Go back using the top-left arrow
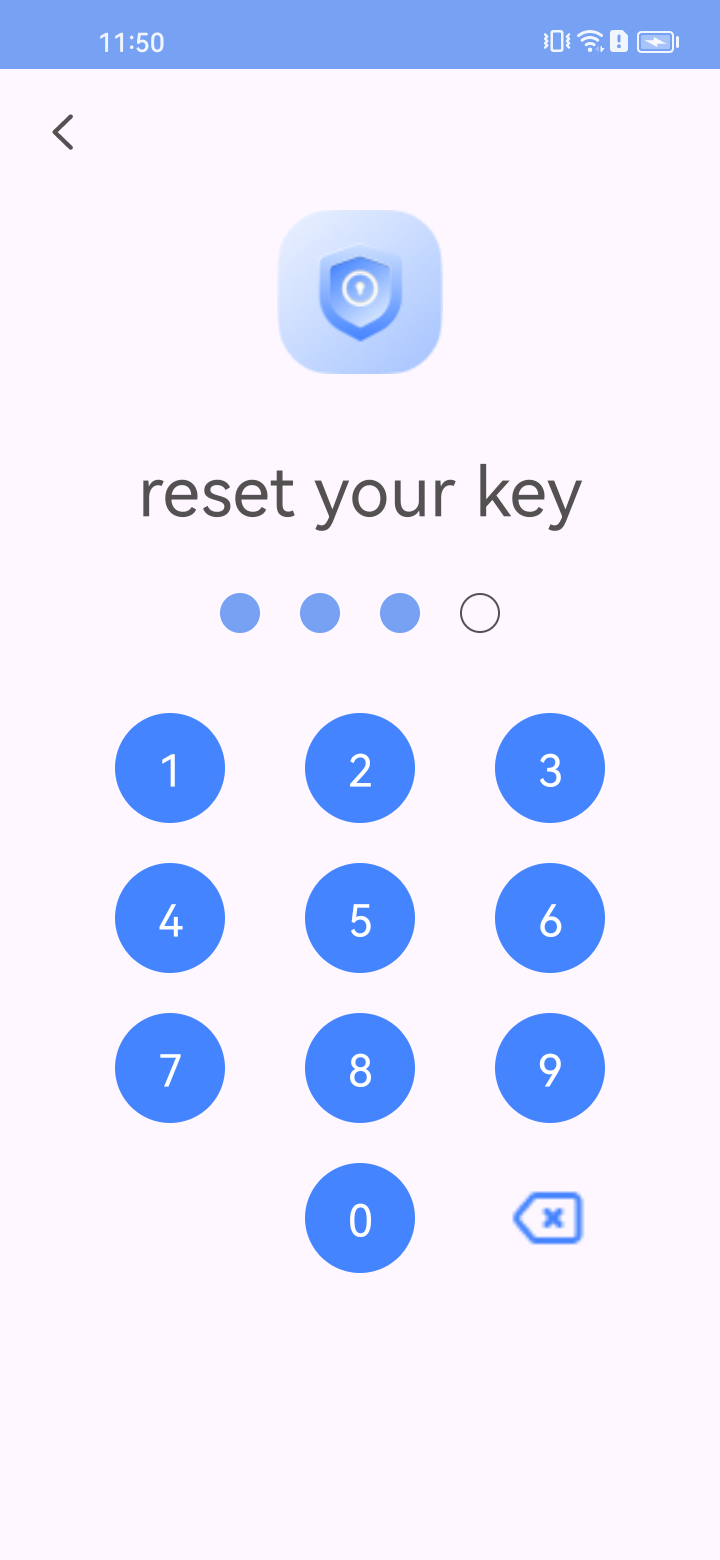The height and width of the screenshot is (1560, 720). coord(63,132)
